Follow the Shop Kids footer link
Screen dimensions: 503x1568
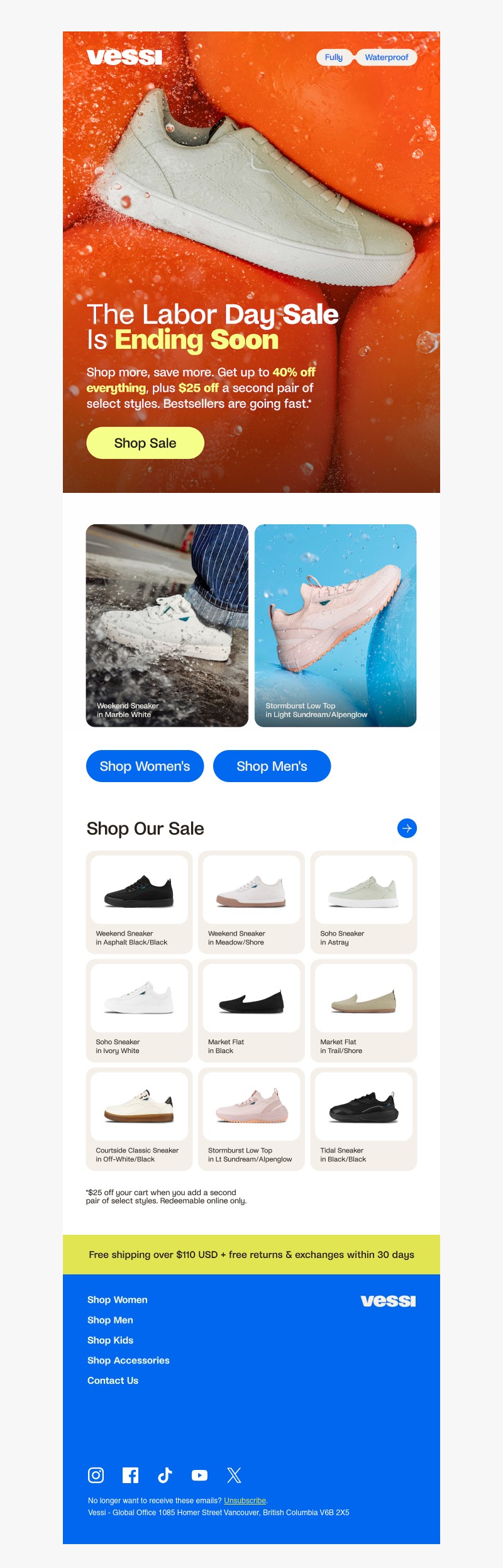click(110, 1340)
